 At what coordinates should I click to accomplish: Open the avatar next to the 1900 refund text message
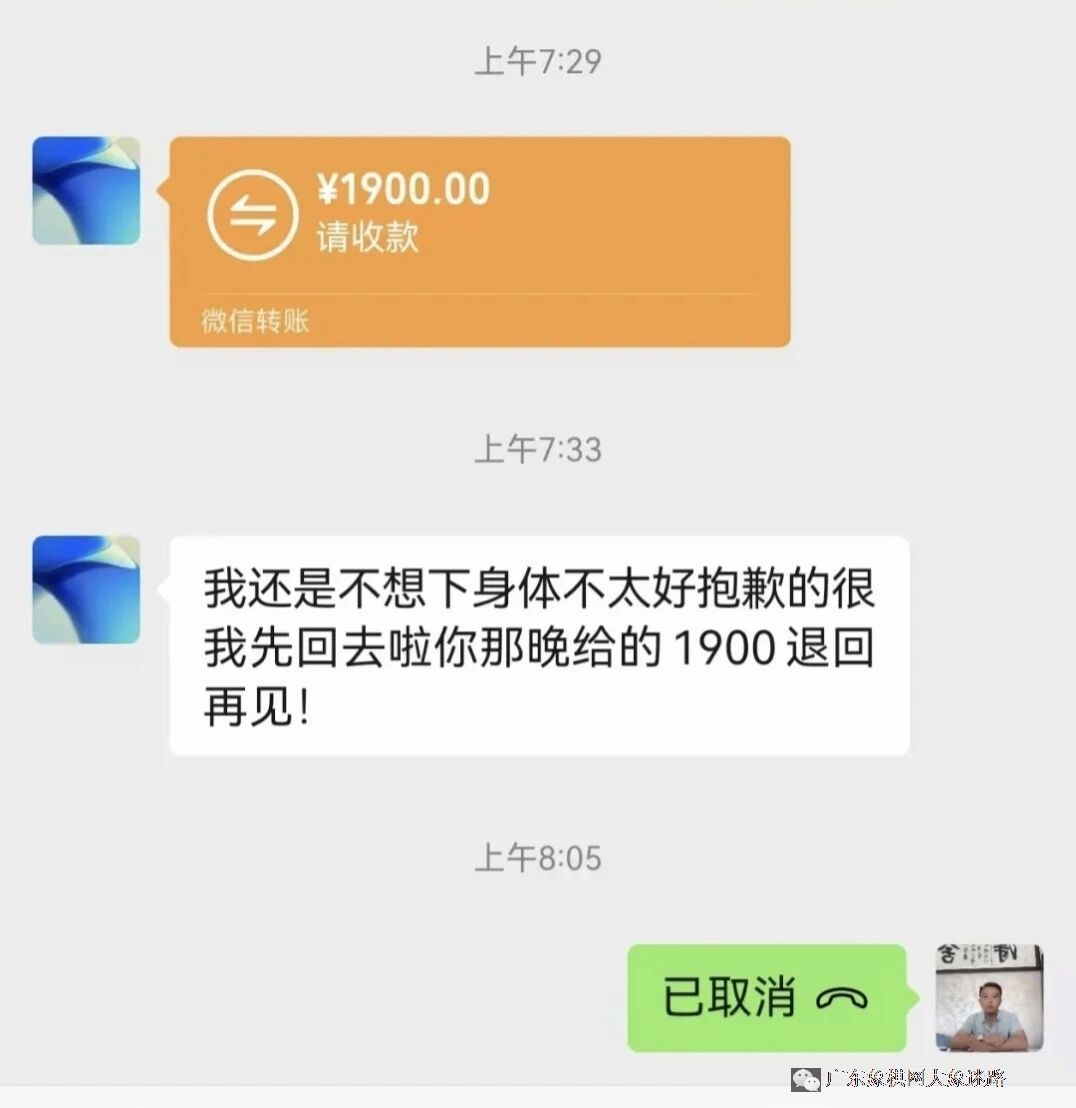[x=86, y=589]
